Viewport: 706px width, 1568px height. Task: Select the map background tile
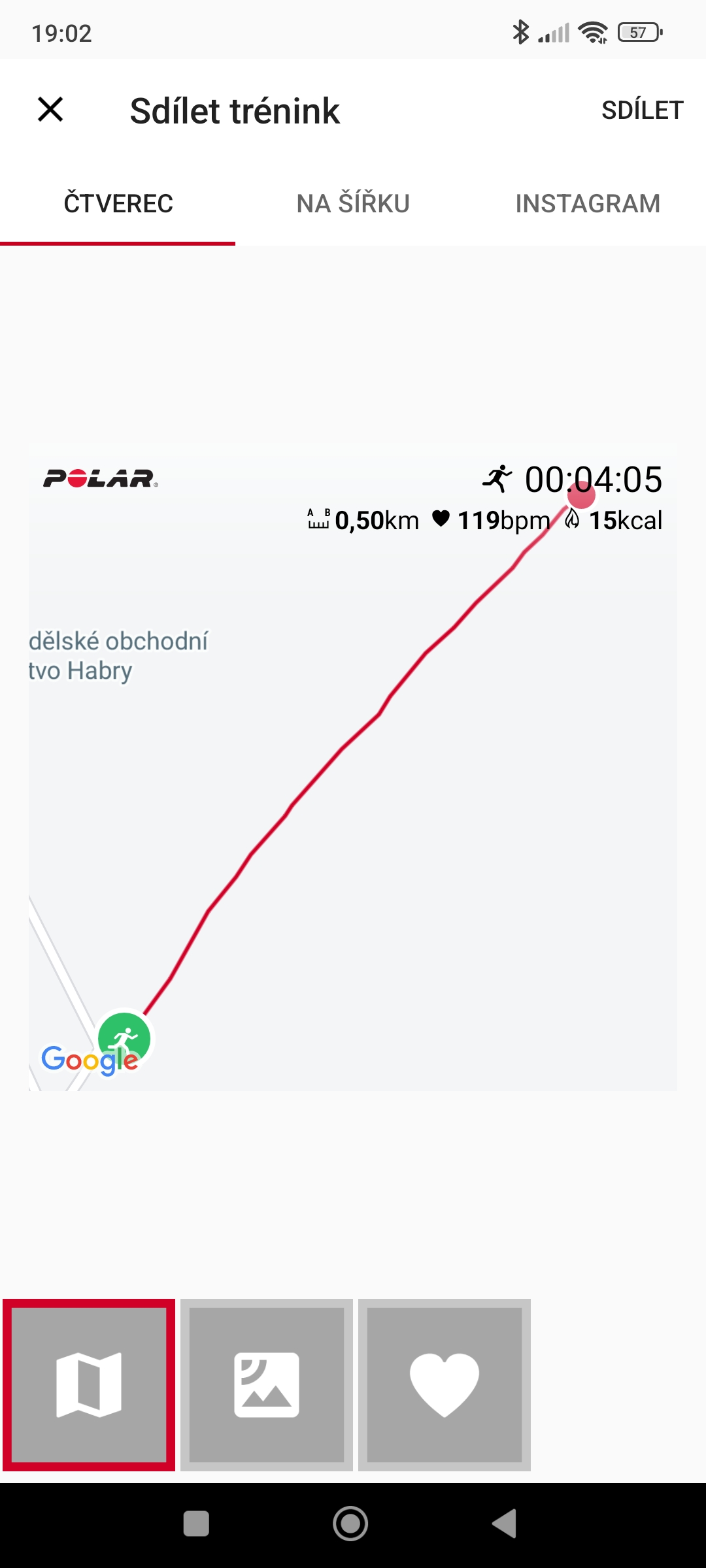coord(89,1384)
